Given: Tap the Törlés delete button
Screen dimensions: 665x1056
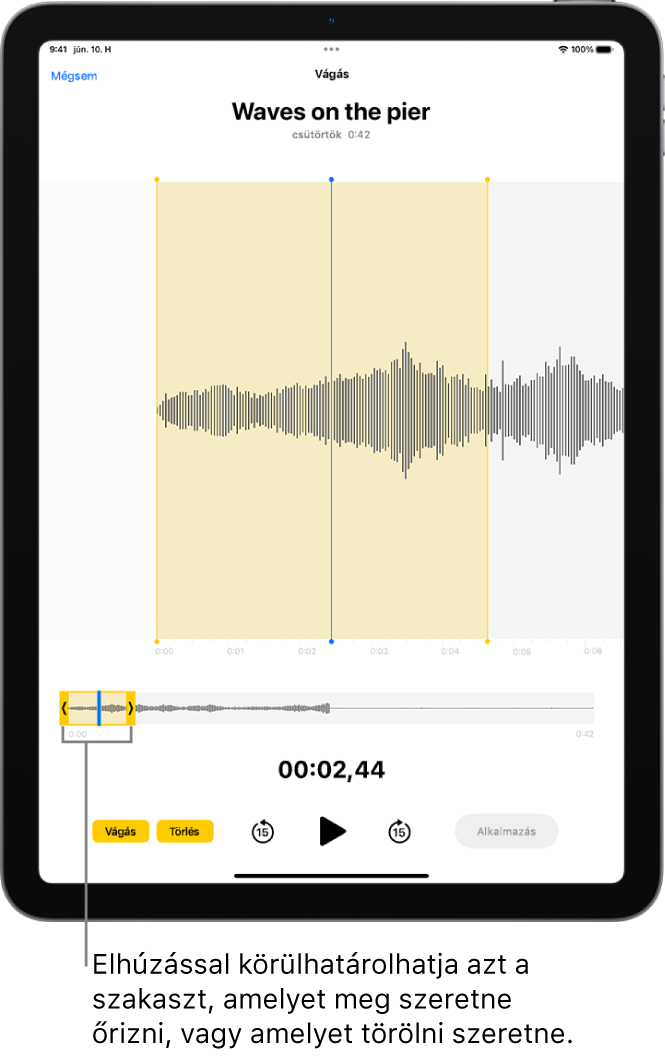Looking at the screenshot, I should 185,831.
